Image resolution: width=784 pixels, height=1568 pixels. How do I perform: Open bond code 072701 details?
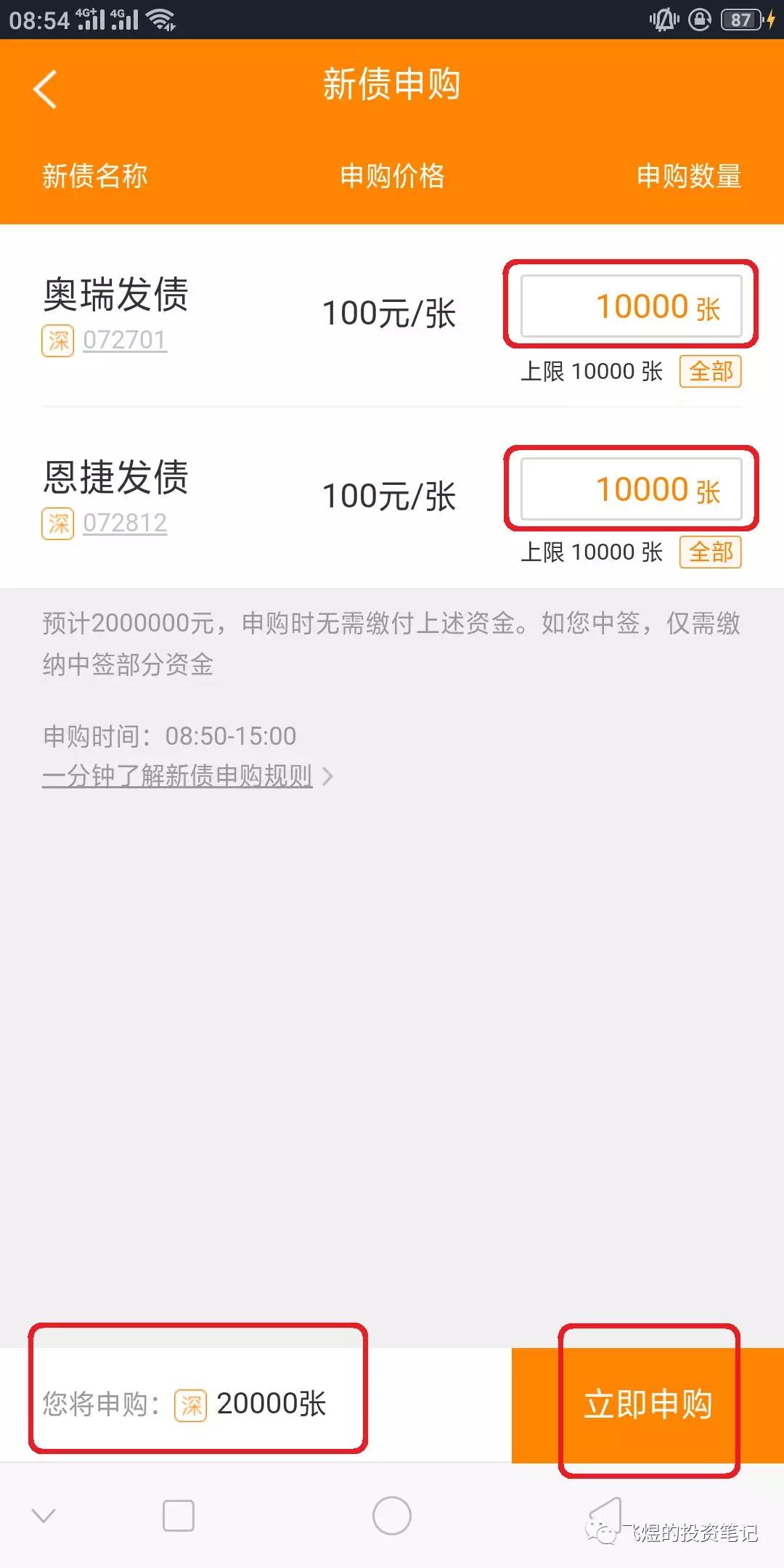123,340
